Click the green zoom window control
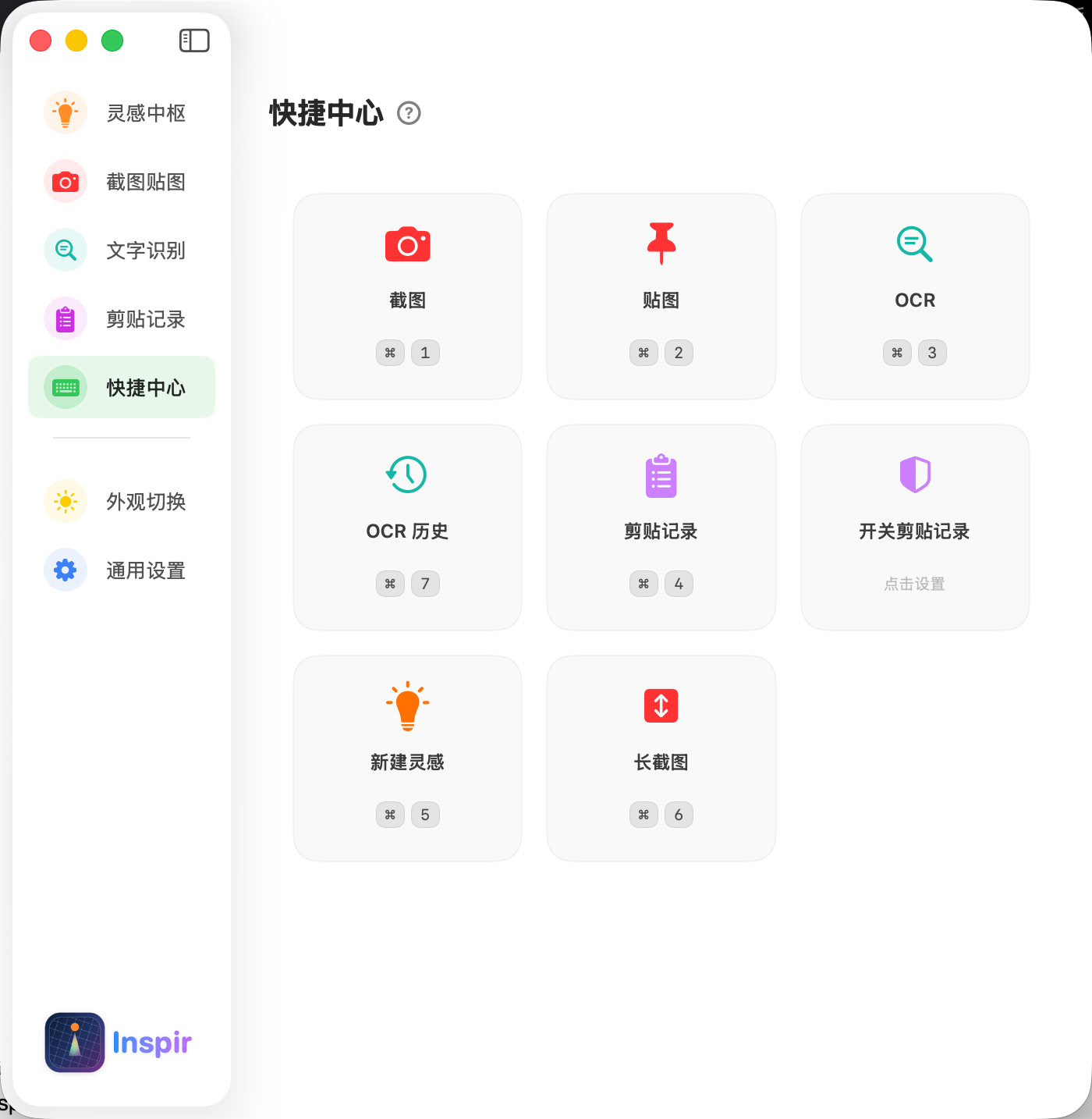This screenshot has width=1092, height=1119. point(112,41)
